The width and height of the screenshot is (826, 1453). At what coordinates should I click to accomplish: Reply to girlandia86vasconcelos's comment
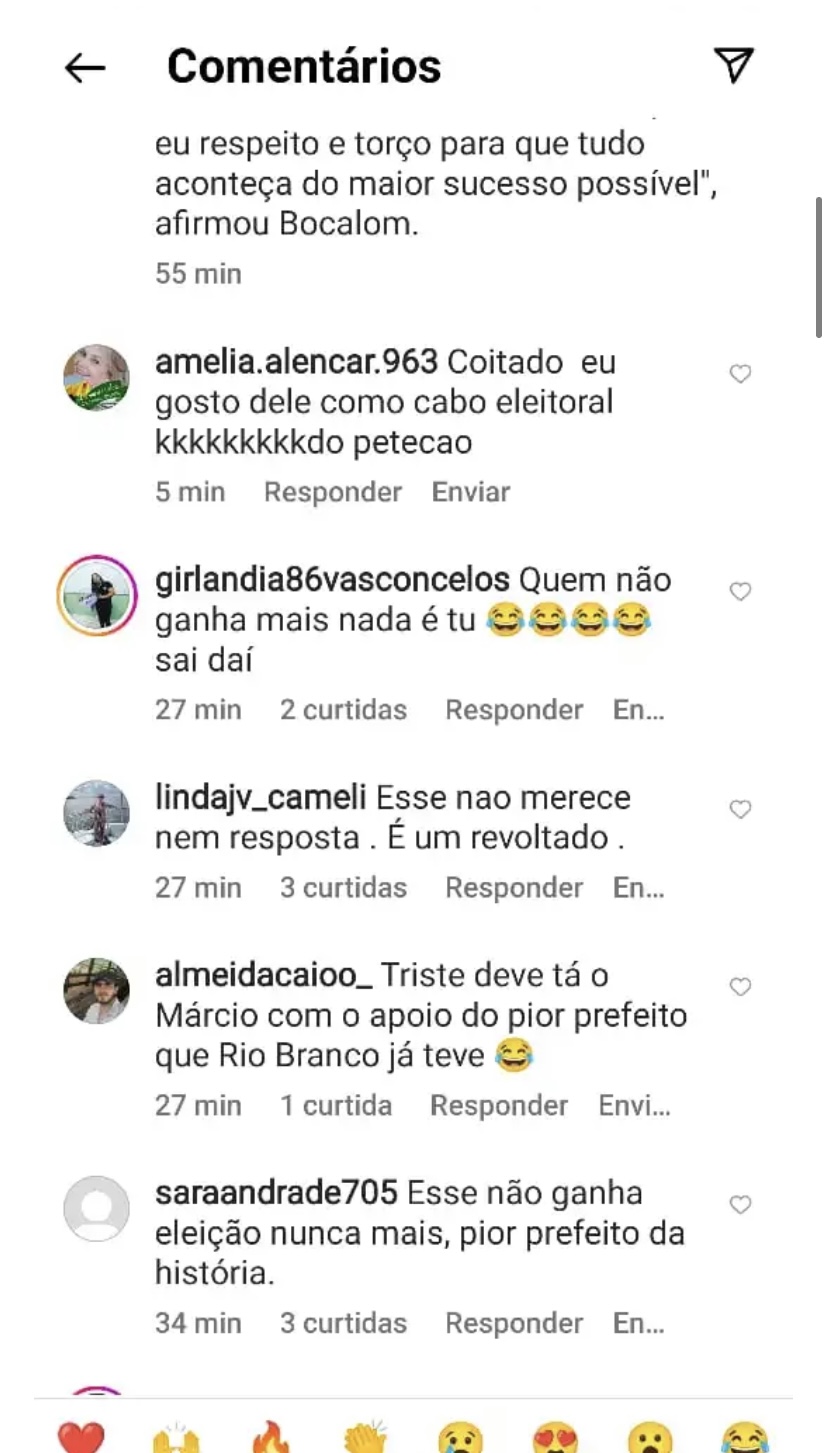[514, 710]
